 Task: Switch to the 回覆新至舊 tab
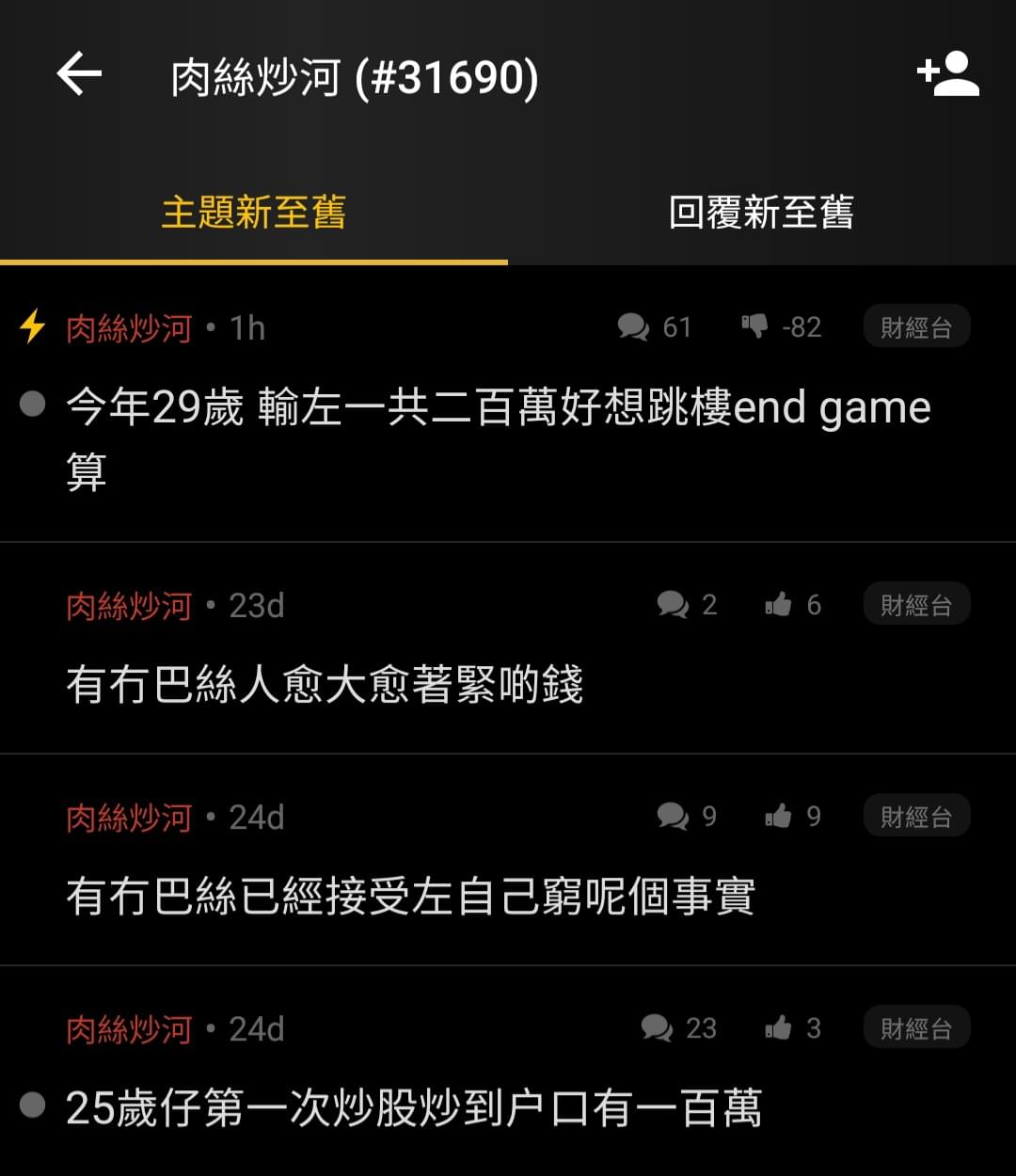point(762,213)
